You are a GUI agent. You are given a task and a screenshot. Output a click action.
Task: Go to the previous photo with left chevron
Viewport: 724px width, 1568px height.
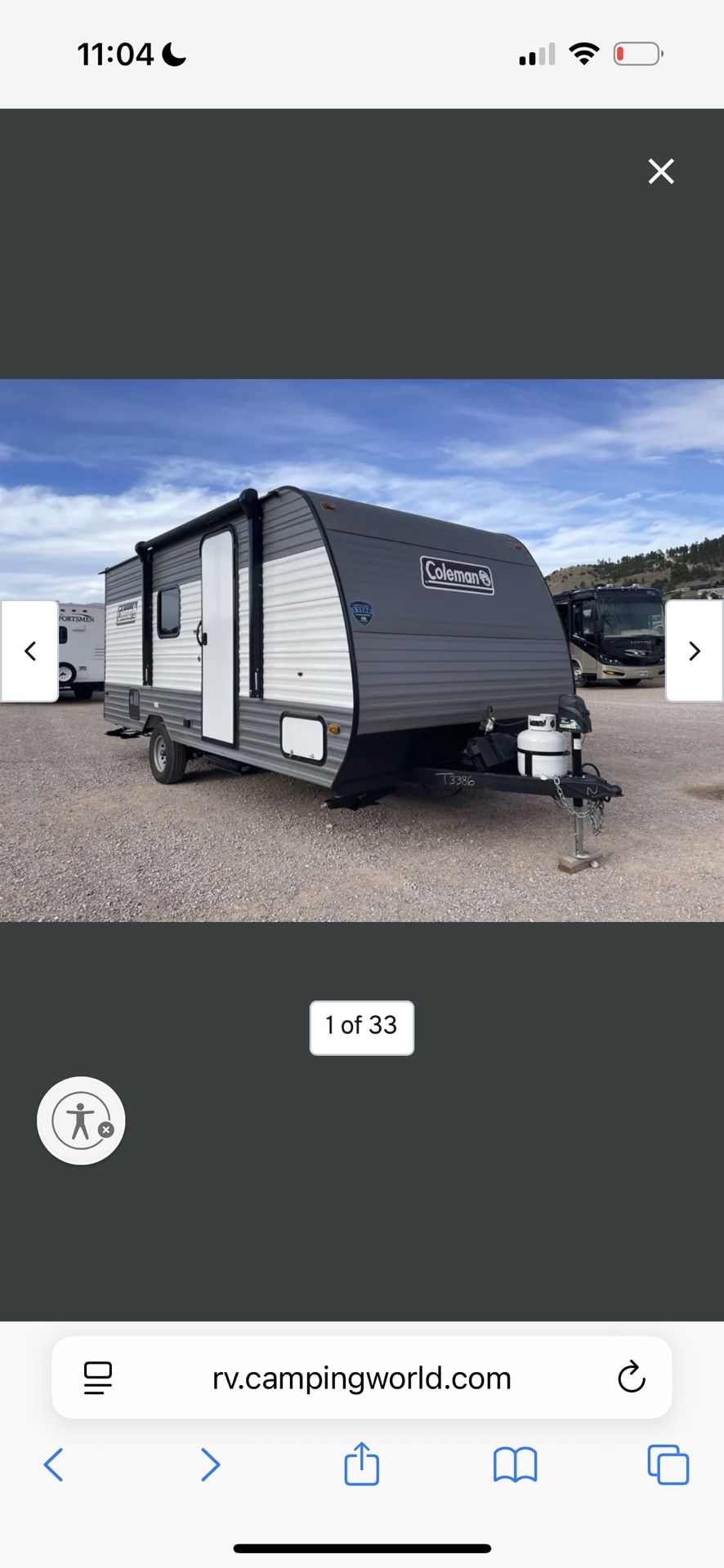(x=30, y=651)
